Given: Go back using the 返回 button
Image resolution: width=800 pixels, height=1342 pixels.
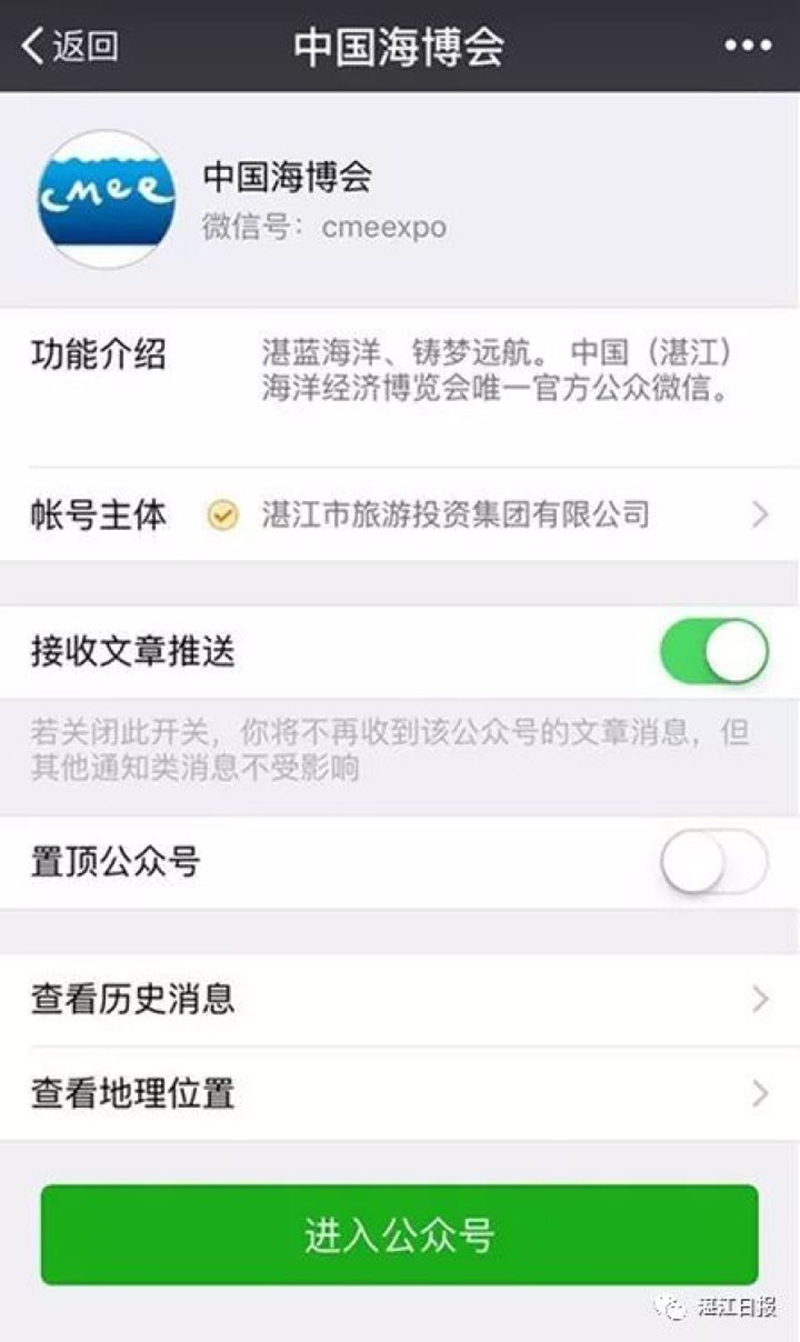Looking at the screenshot, I should pyautogui.click(x=70, y=46).
